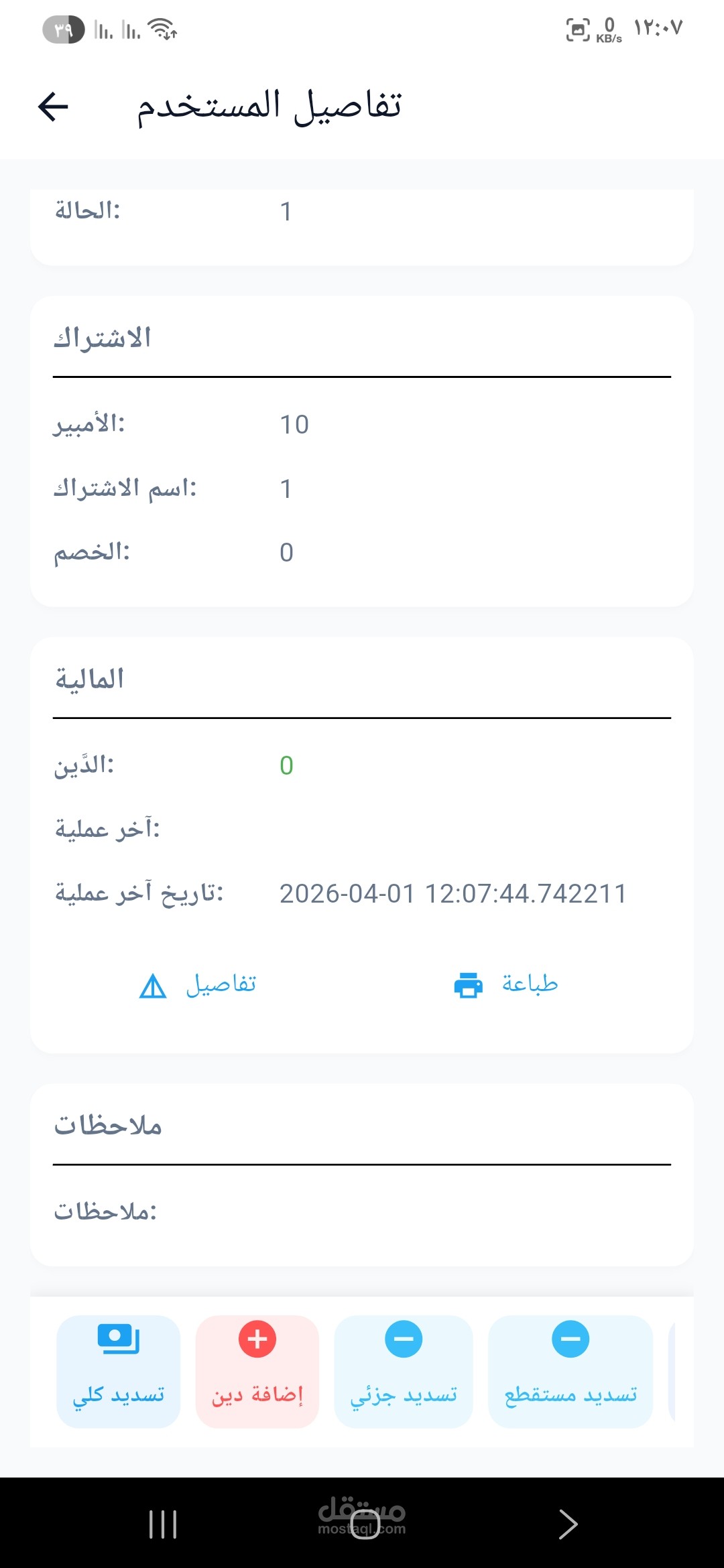Tap the طباعة print button
724x1568 pixels.
[x=506, y=985]
